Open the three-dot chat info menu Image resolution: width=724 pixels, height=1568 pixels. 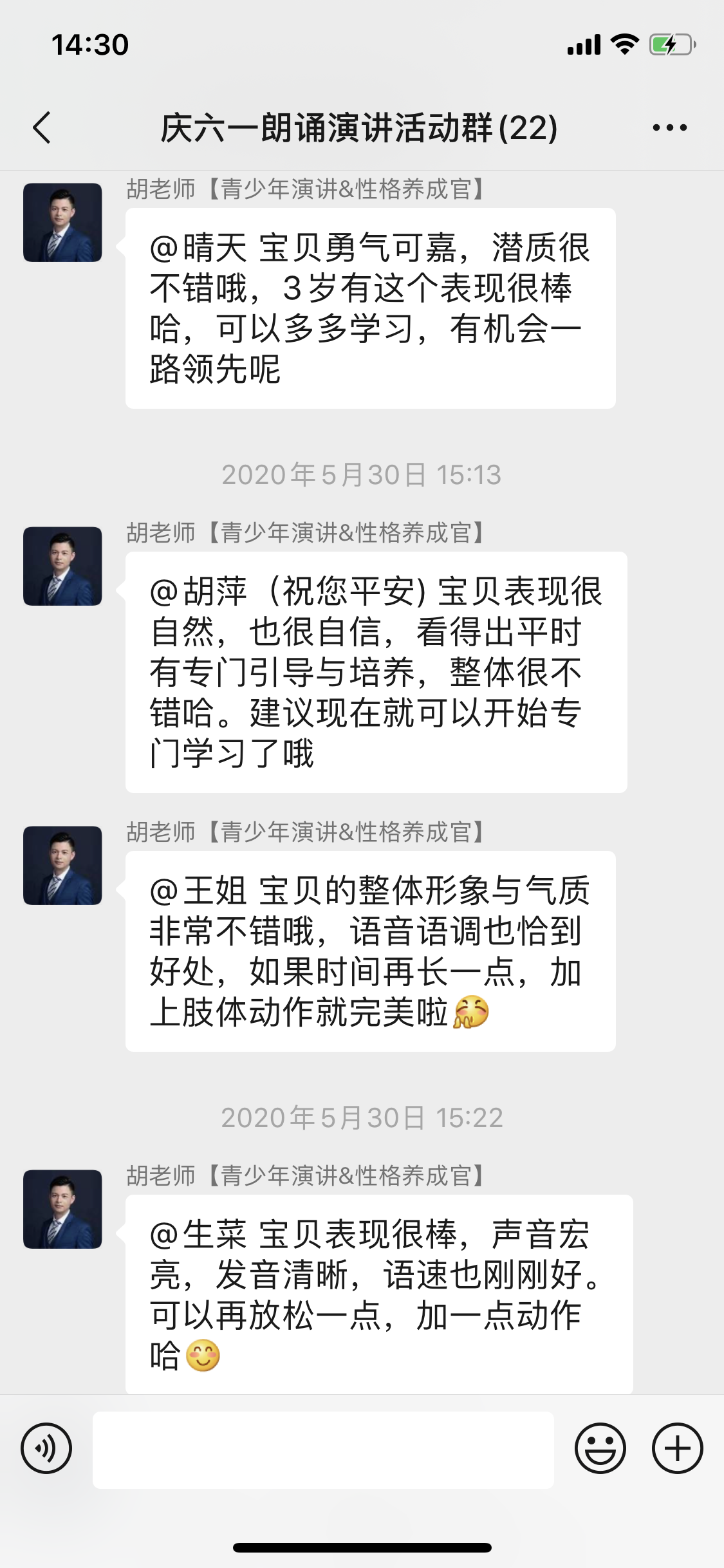[669, 127]
